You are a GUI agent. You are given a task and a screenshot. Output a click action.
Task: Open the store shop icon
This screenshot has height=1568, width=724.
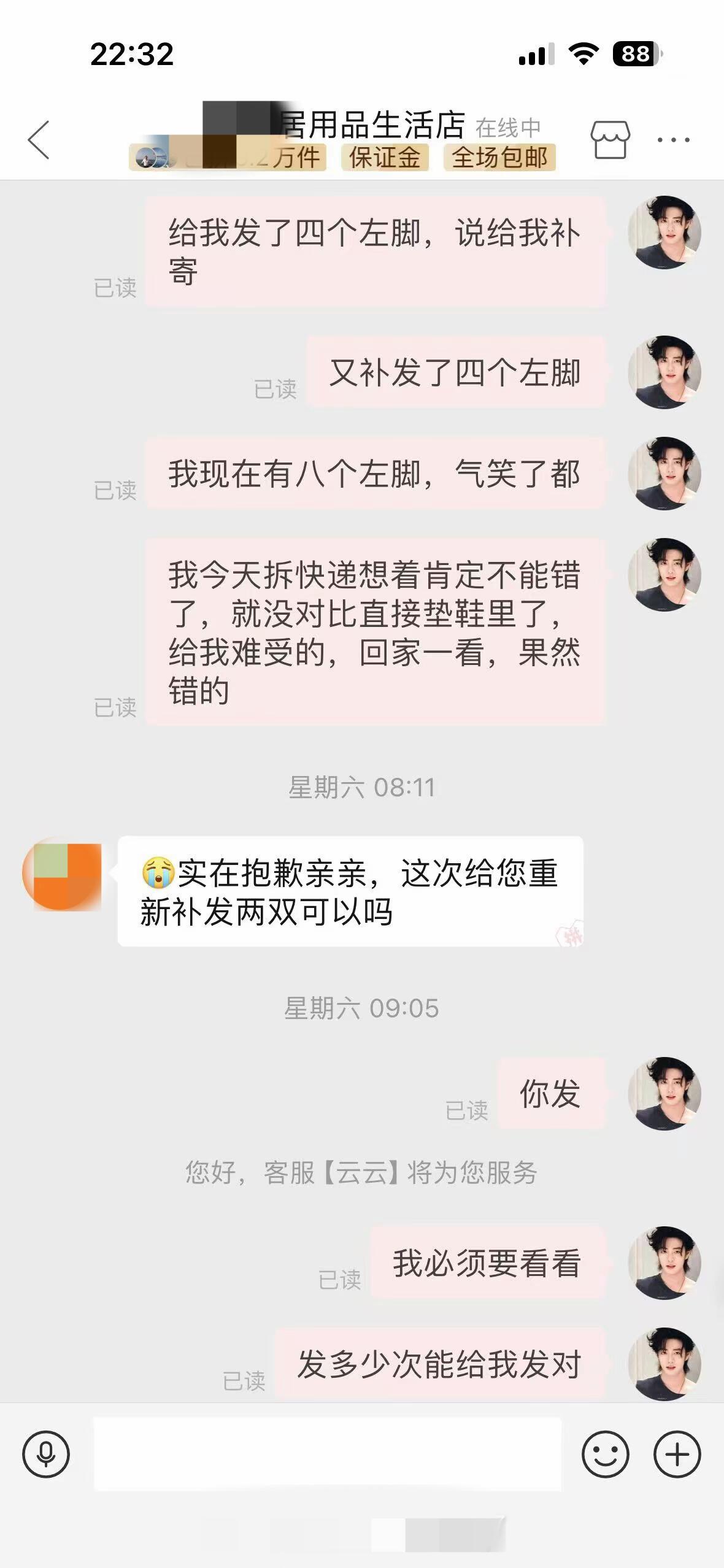610,140
